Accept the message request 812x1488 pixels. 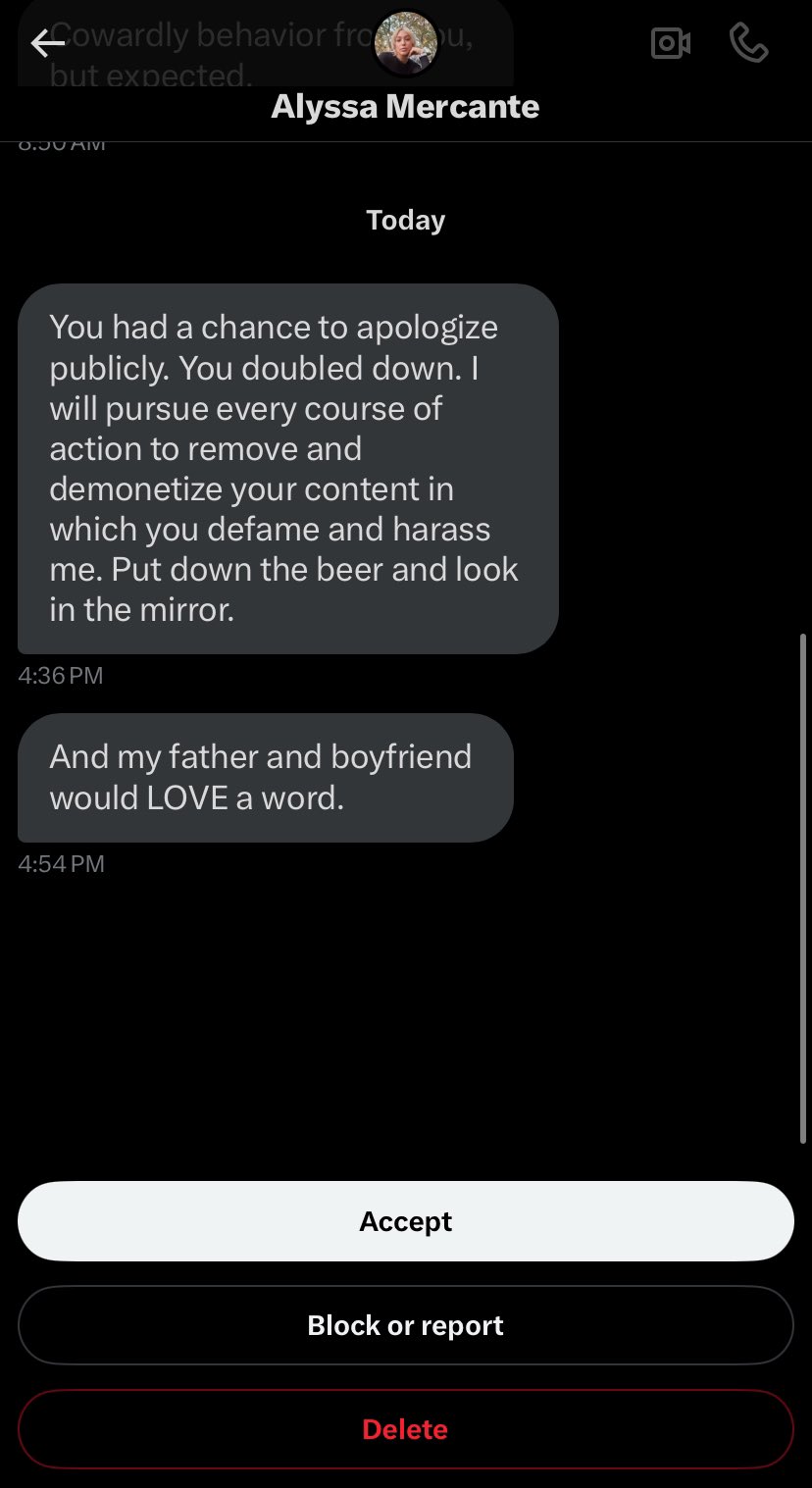[x=405, y=1221]
